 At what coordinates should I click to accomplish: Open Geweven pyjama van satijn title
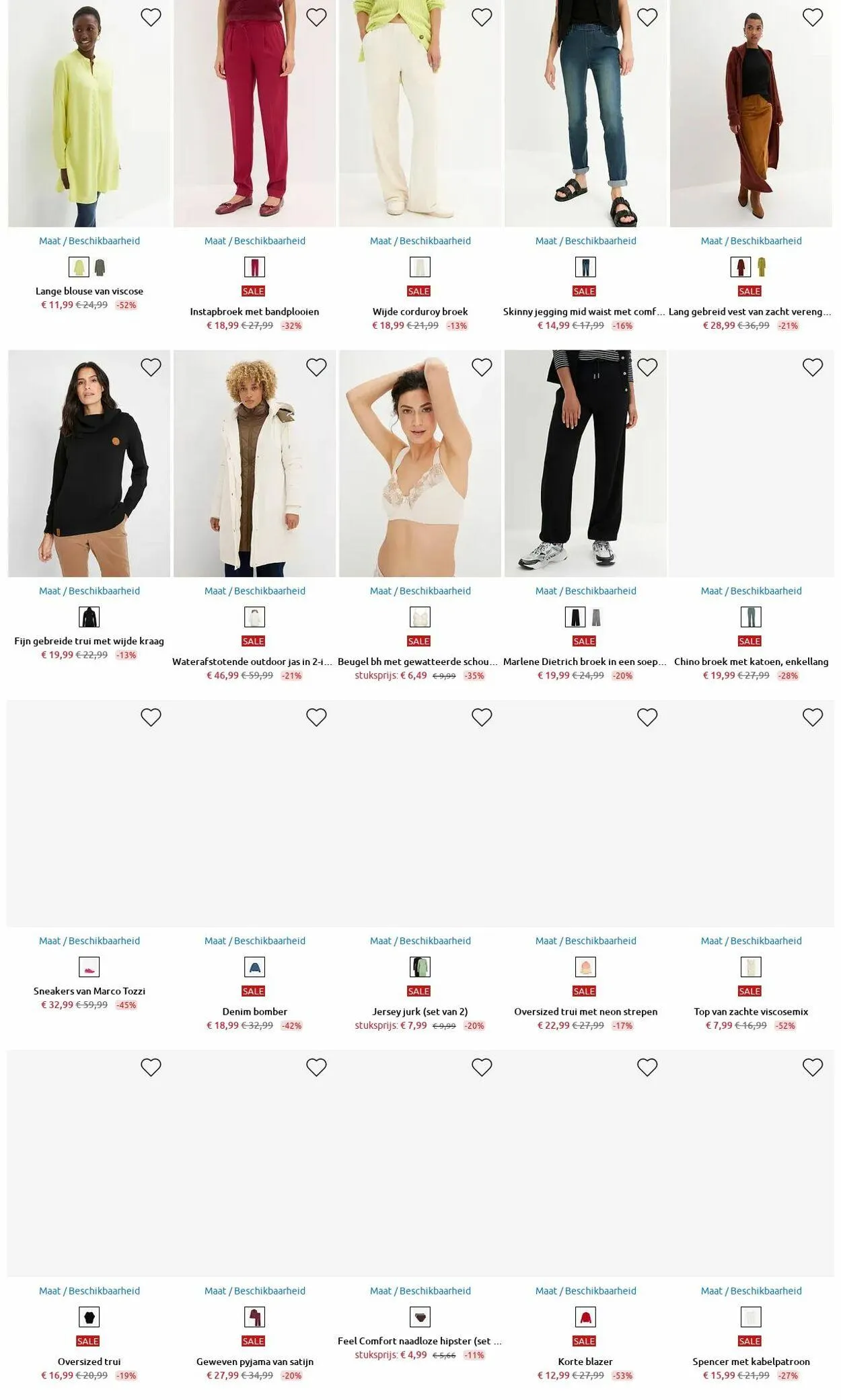coord(255,1362)
